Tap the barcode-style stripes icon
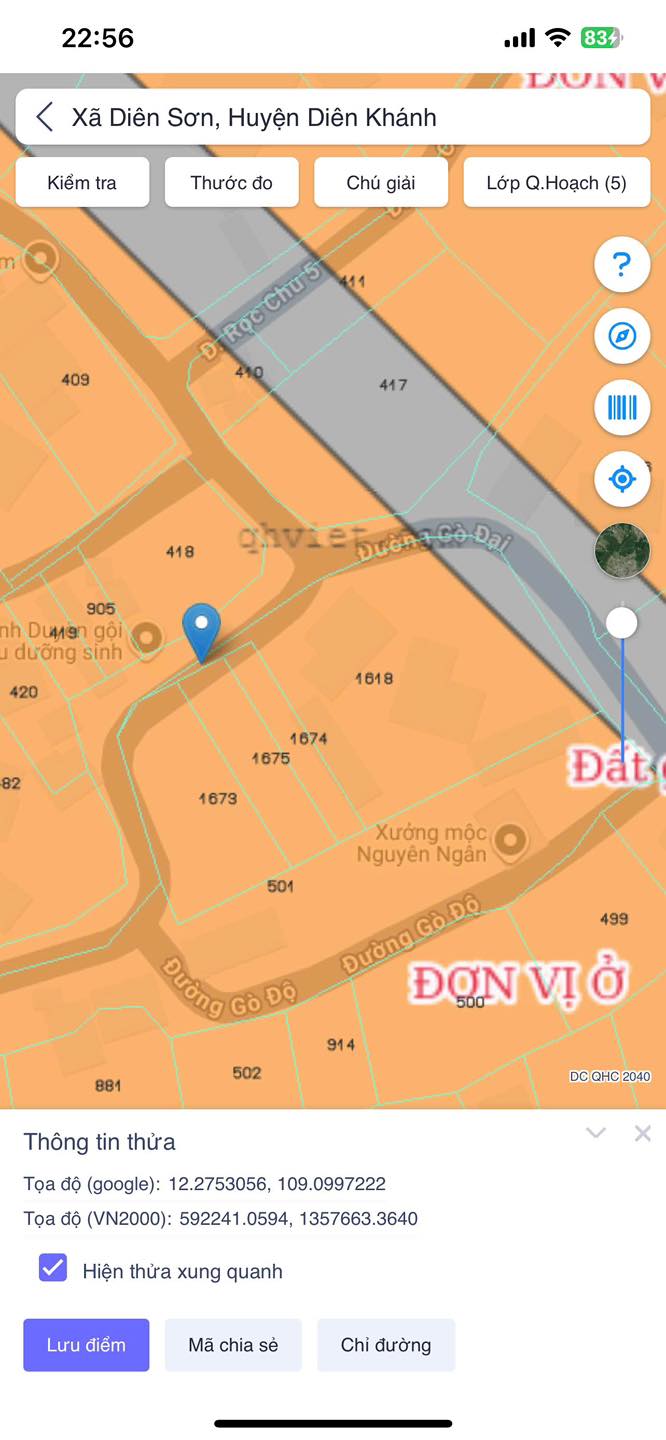Image resolution: width=666 pixels, height=1440 pixels. point(622,407)
